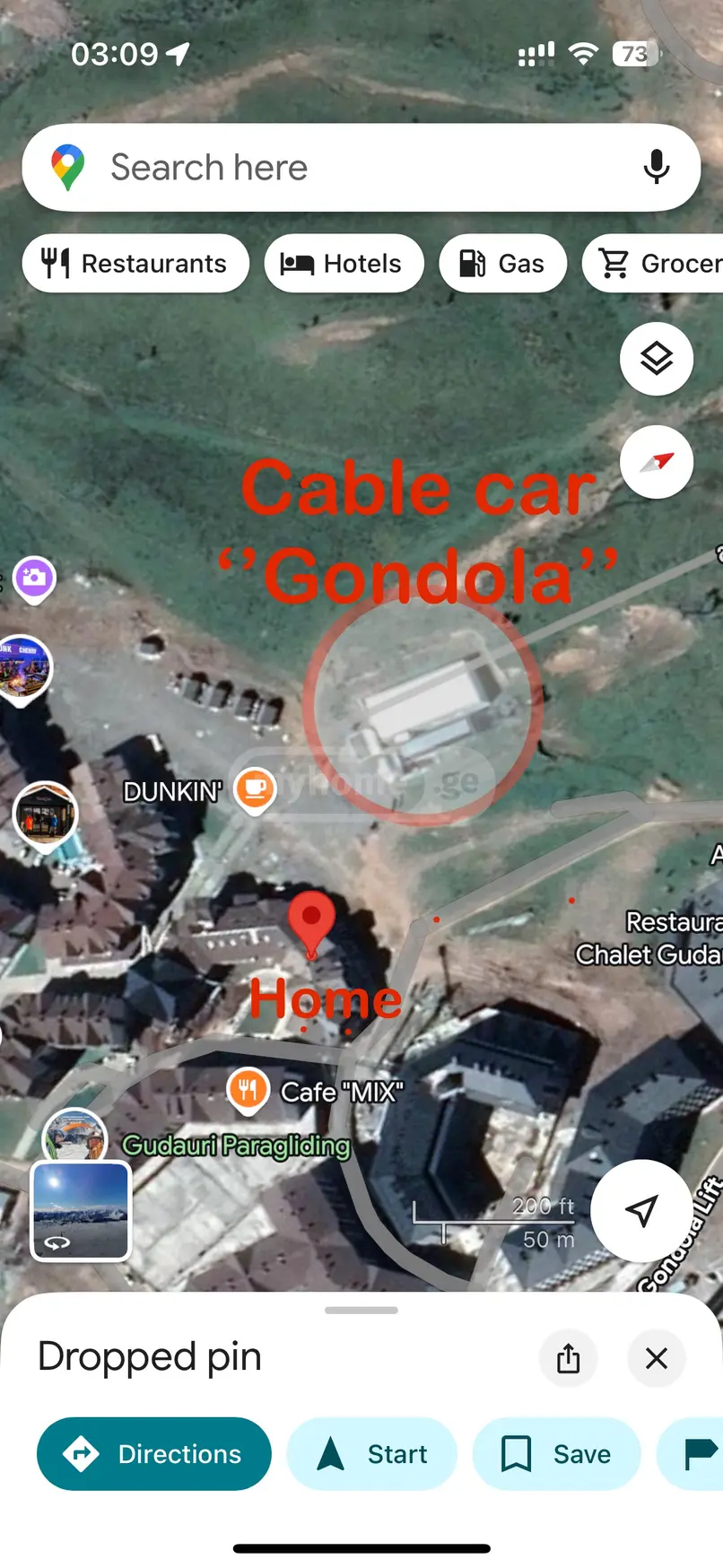
Task: Start voice search with the microphone
Action: (x=657, y=167)
